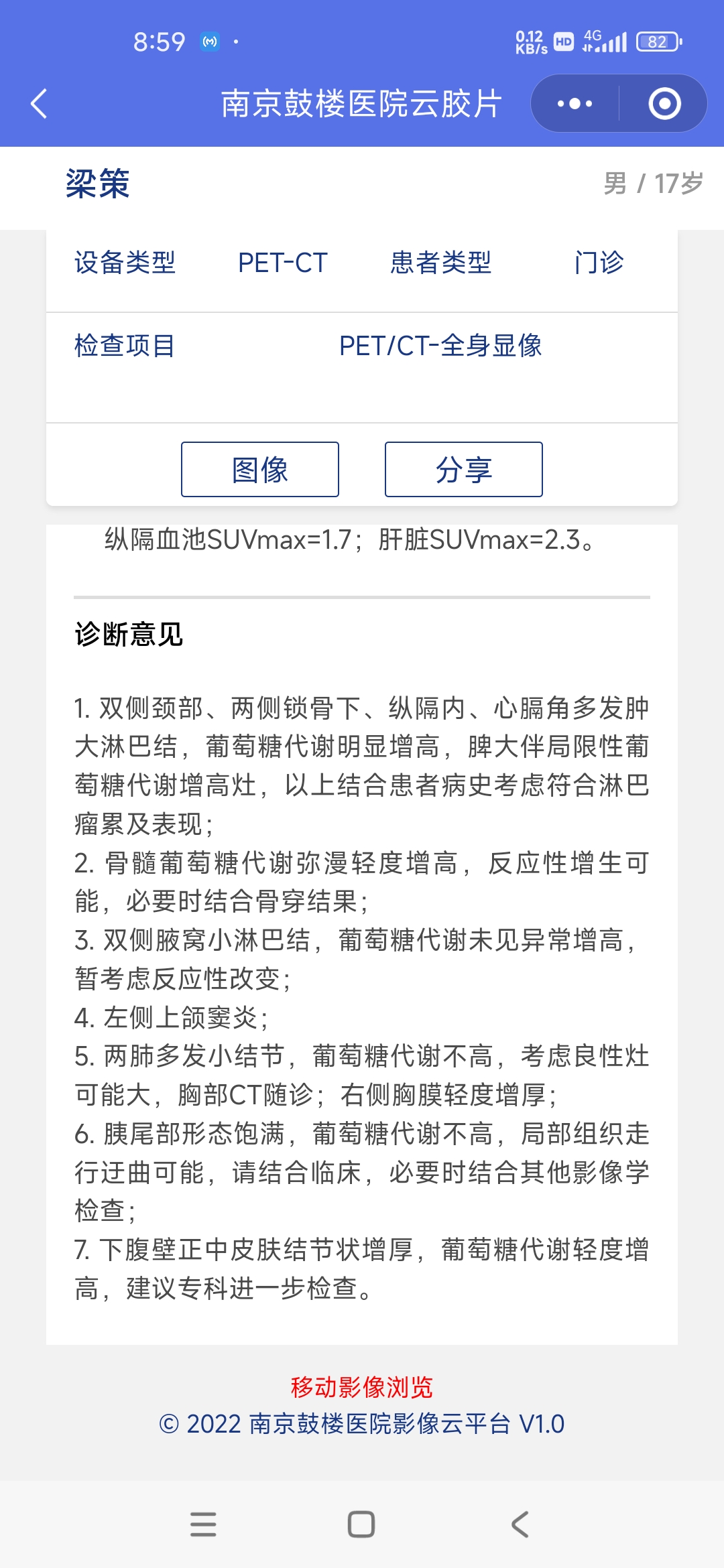Close the mini program with circle icon

click(x=664, y=104)
